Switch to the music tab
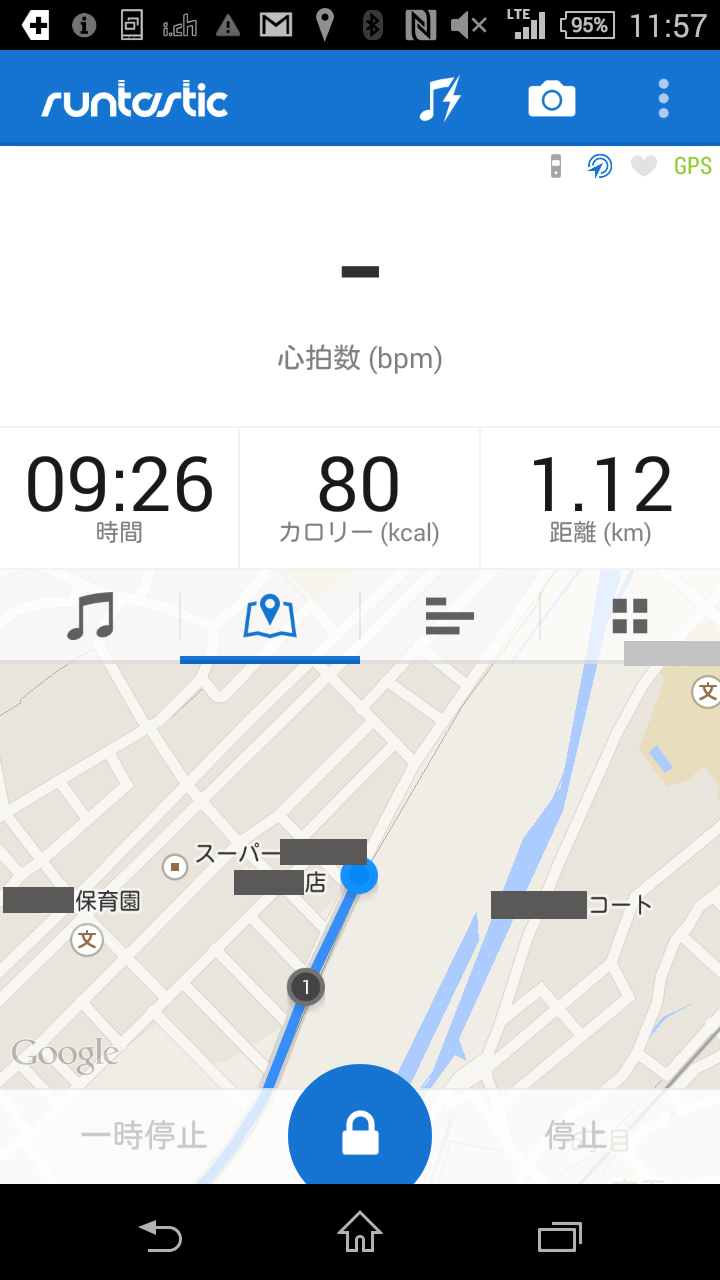Screen dimensions: 720x1280 90,617
